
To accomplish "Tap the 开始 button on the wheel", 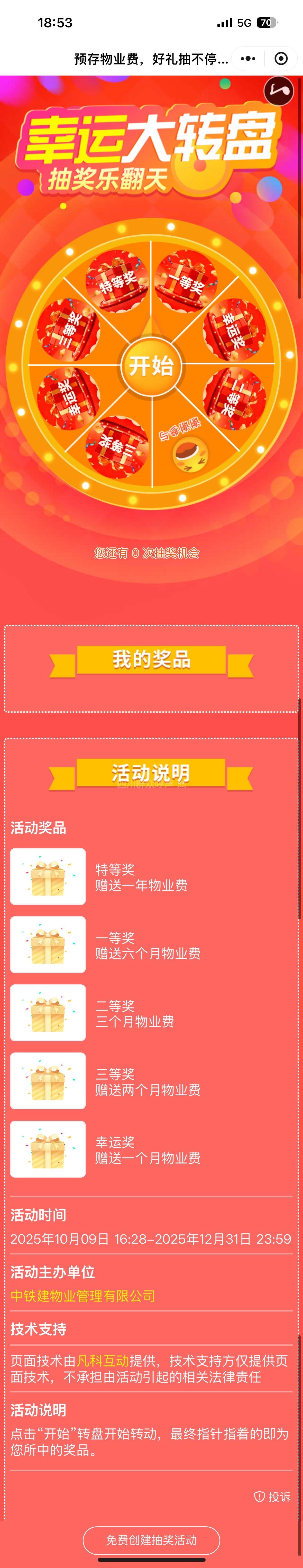I will point(151,366).
